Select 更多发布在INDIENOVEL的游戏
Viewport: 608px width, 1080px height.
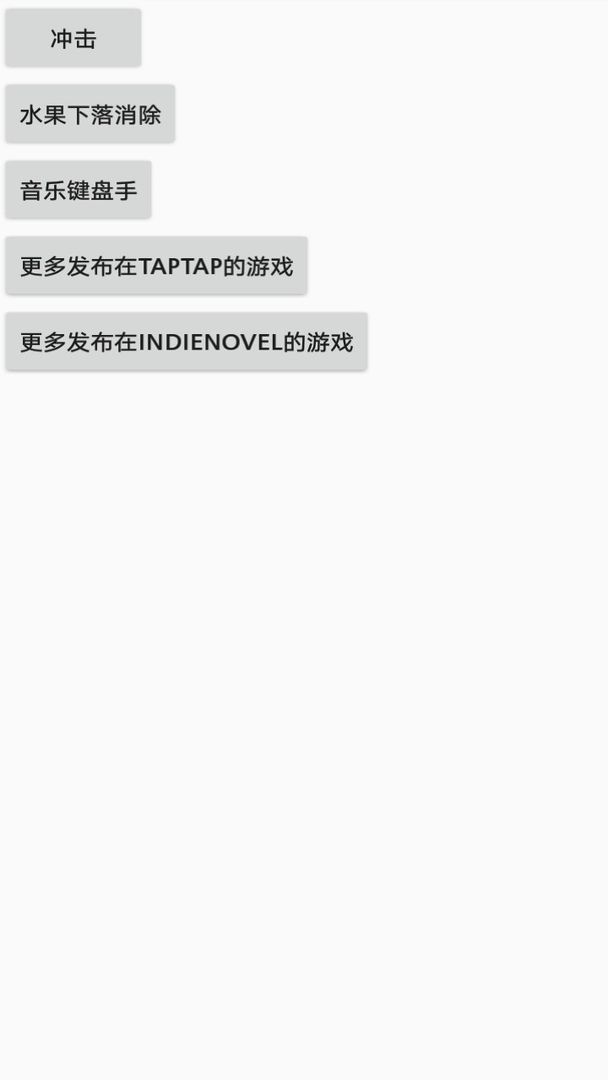click(x=187, y=341)
